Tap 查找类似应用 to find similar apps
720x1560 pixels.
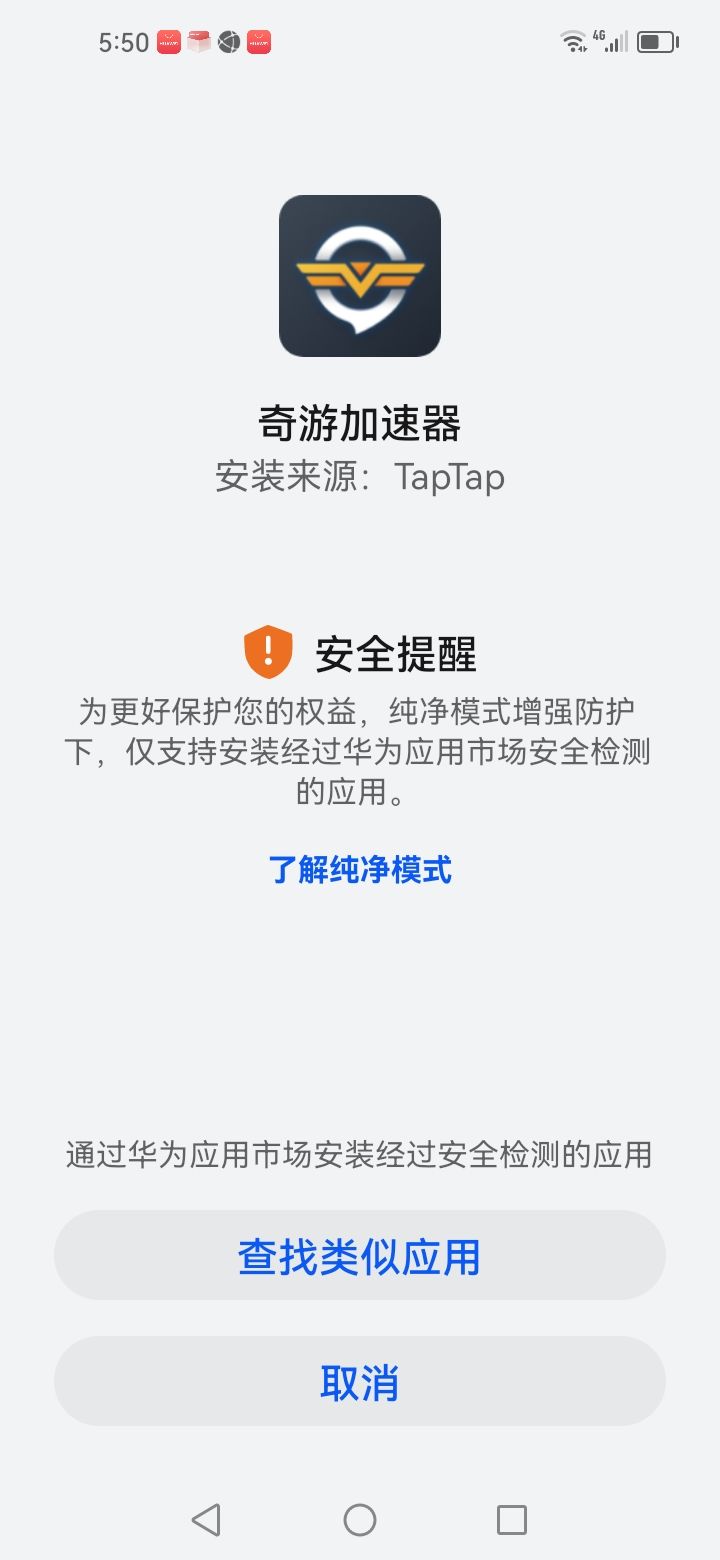coord(360,1255)
